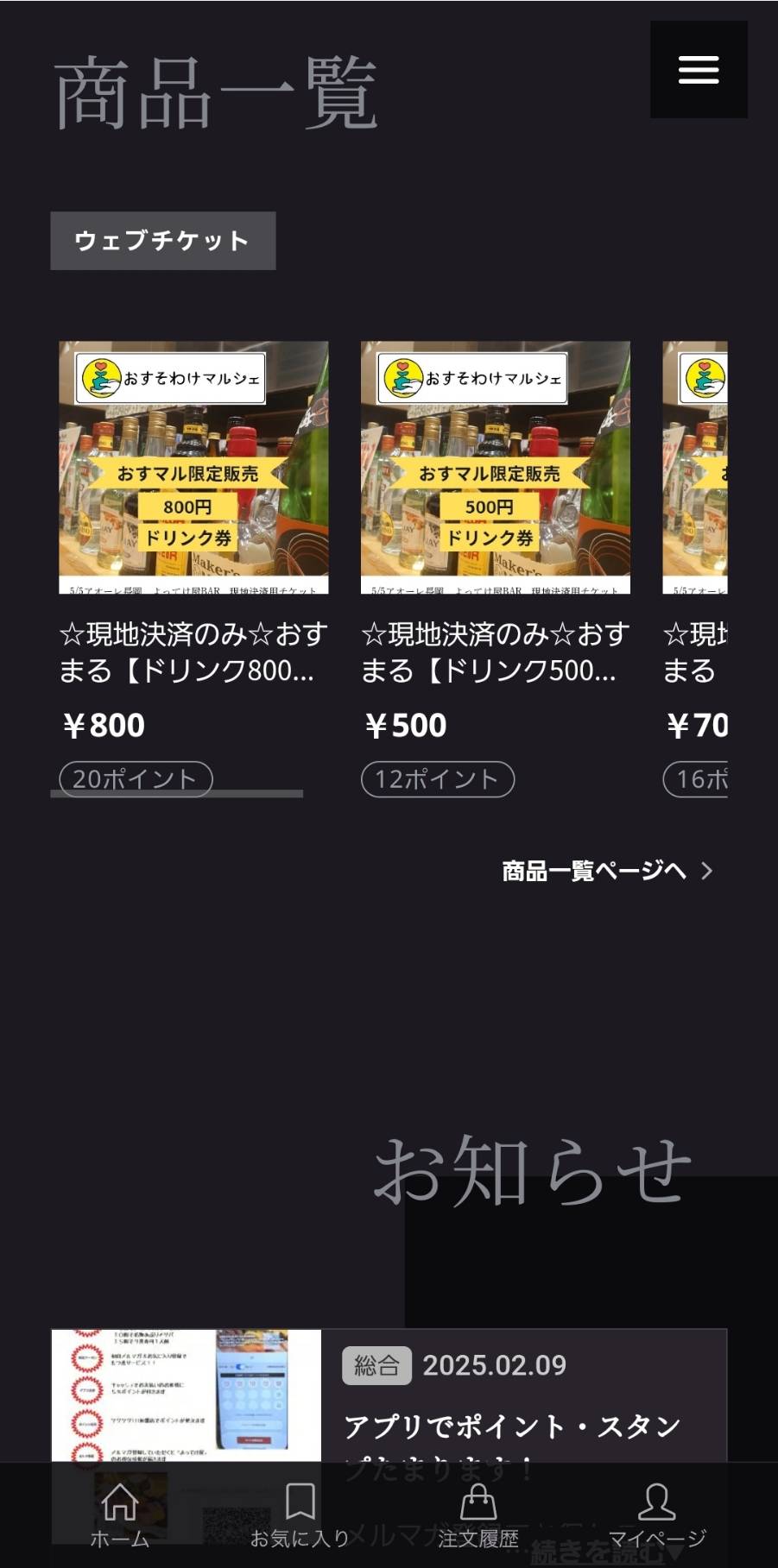
Task: Switch to the マイページ tab
Action: pos(656,1515)
